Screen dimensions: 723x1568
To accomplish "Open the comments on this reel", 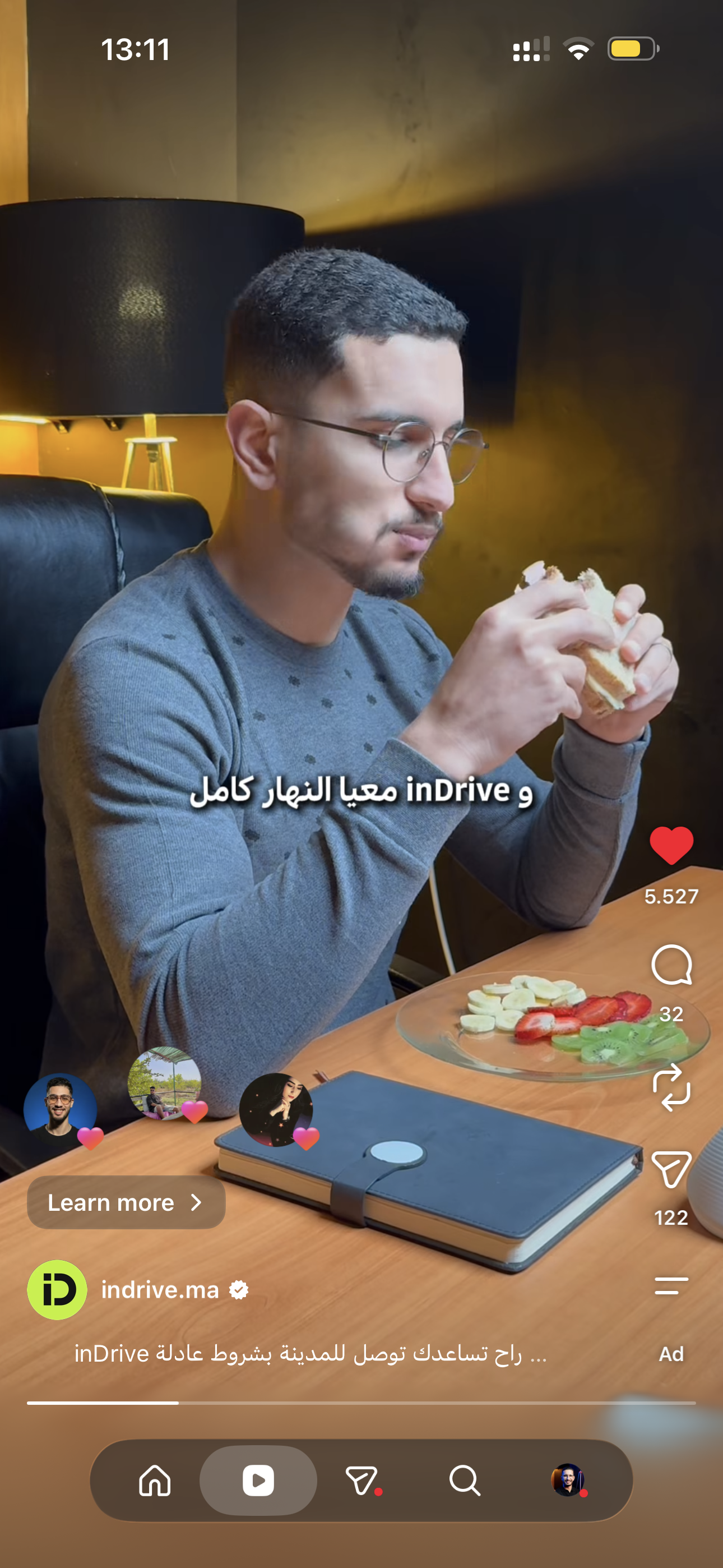I will pyautogui.click(x=671, y=964).
